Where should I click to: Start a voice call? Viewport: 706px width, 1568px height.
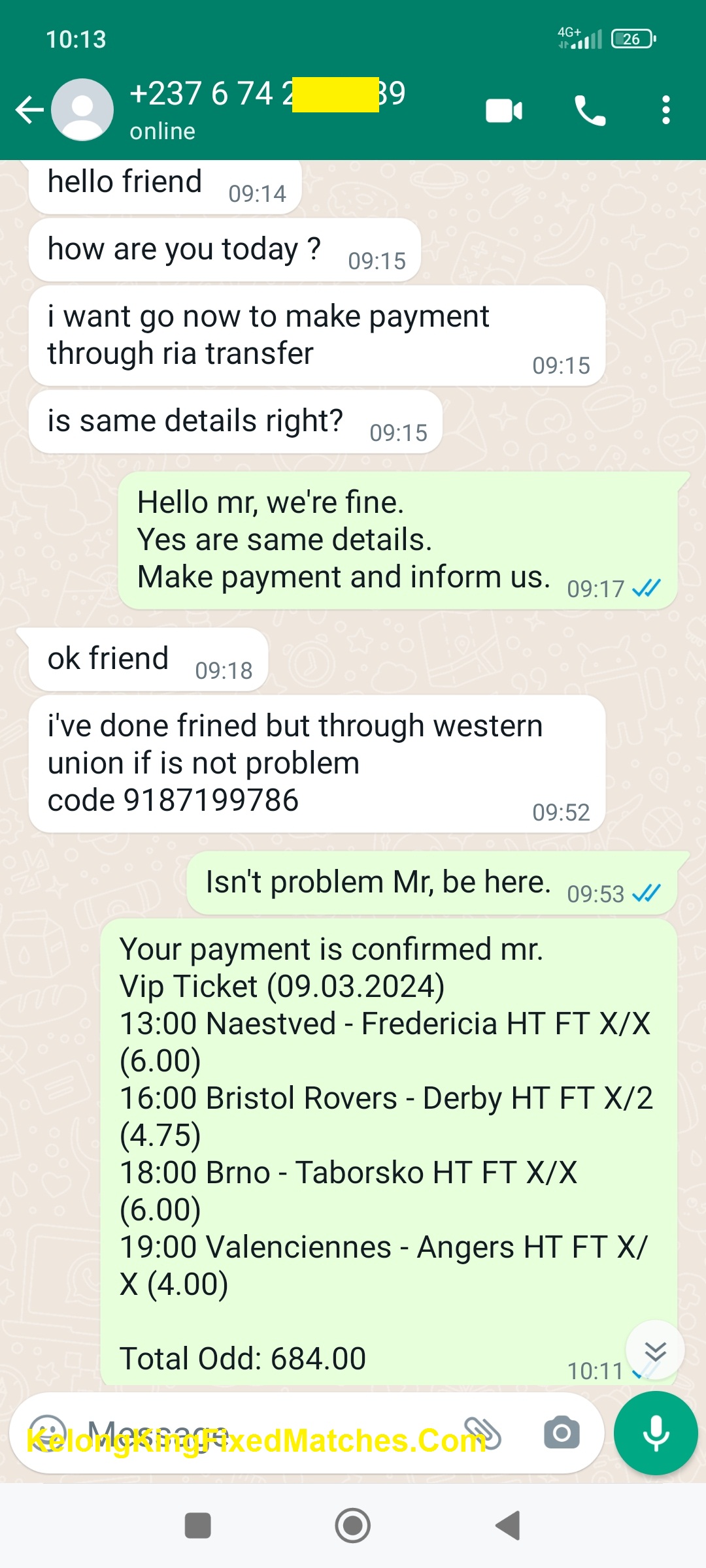(x=590, y=110)
